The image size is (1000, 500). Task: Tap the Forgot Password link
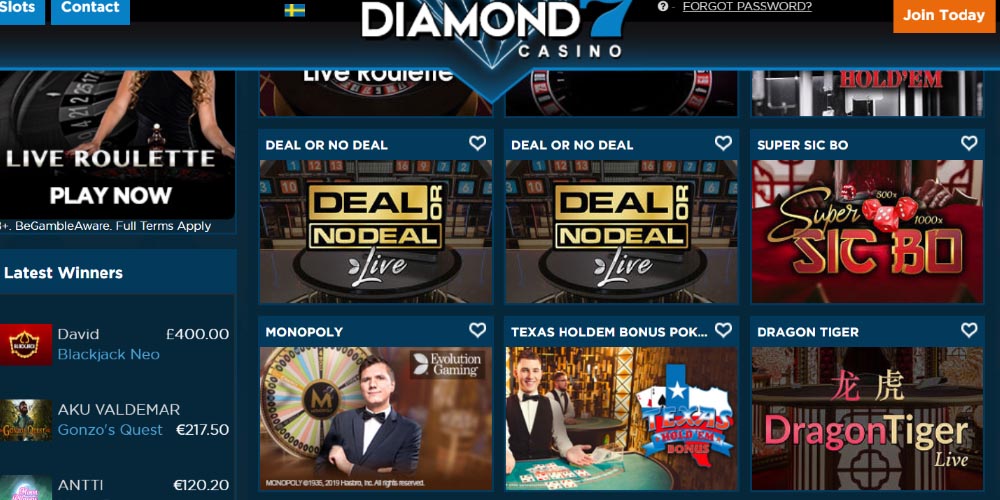point(746,6)
